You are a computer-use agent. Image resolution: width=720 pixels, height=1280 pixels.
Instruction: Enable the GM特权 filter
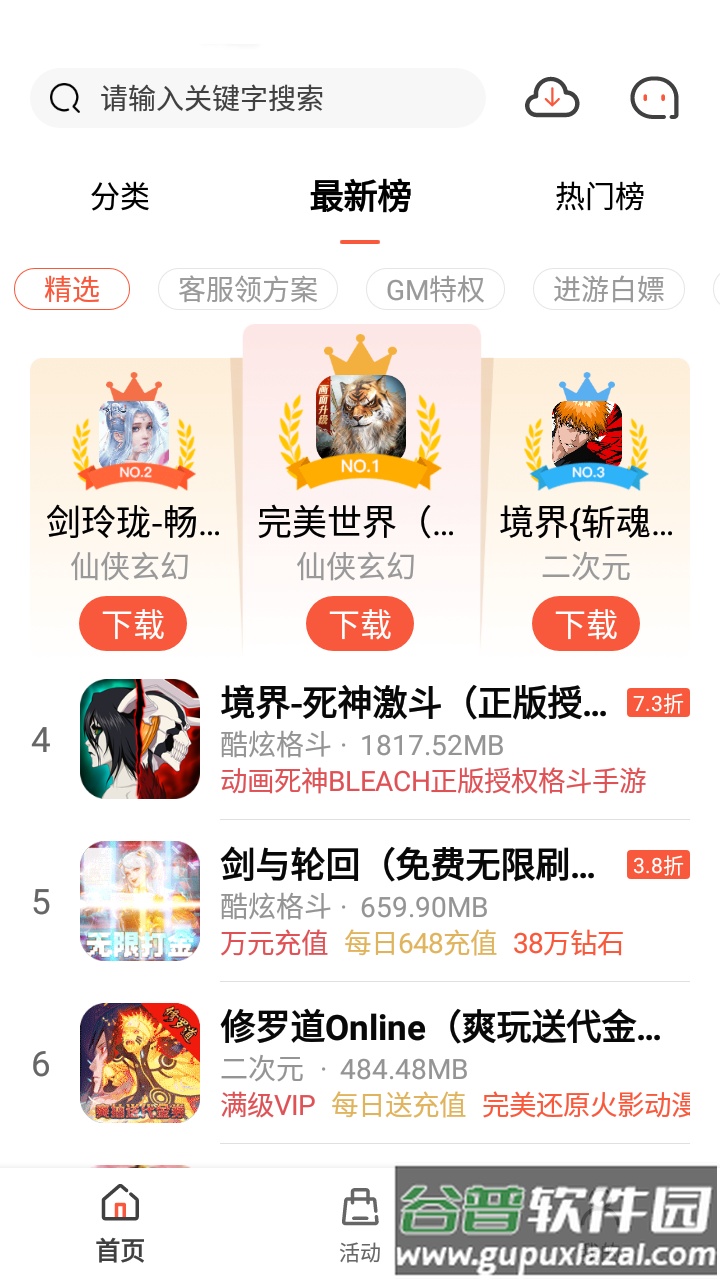(x=436, y=289)
